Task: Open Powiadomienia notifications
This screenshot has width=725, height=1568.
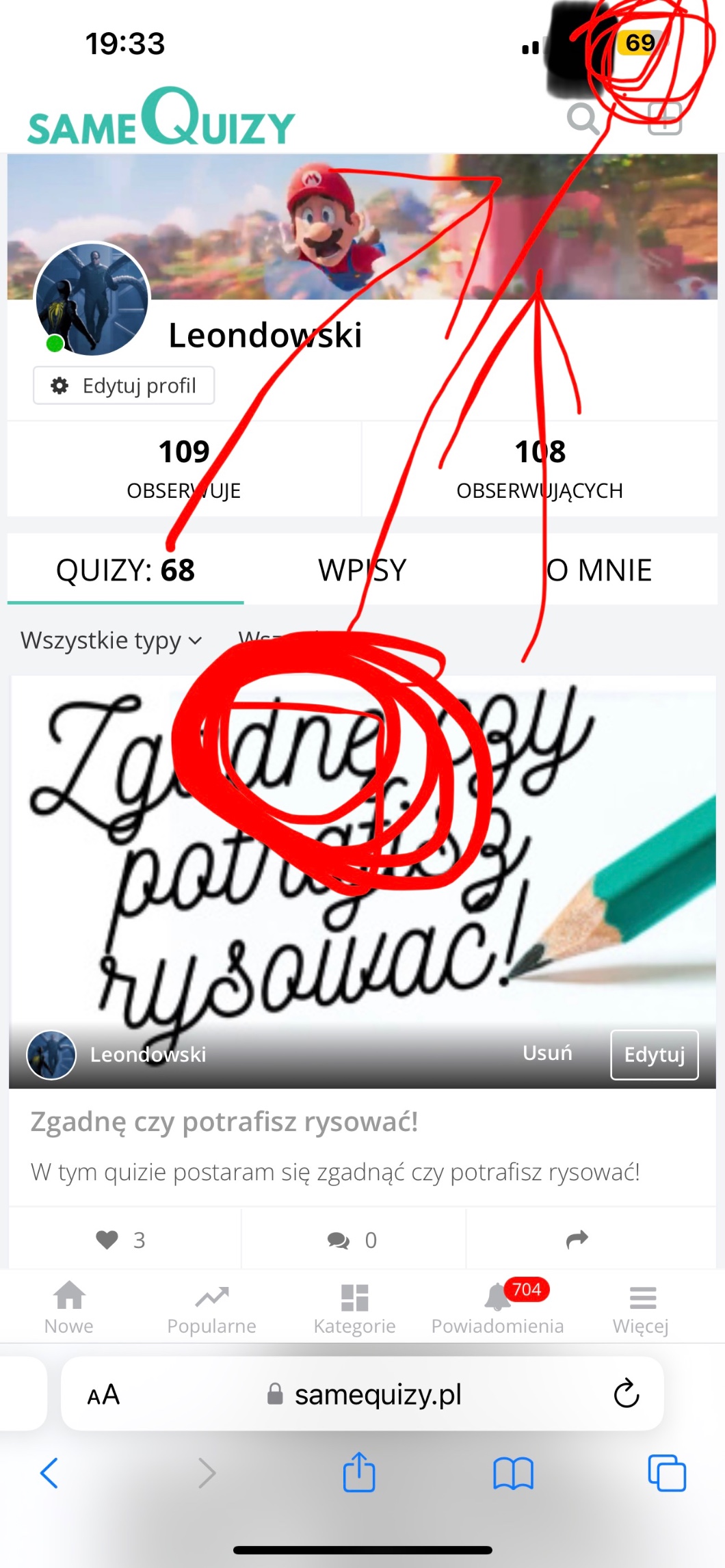Action: tap(498, 1307)
